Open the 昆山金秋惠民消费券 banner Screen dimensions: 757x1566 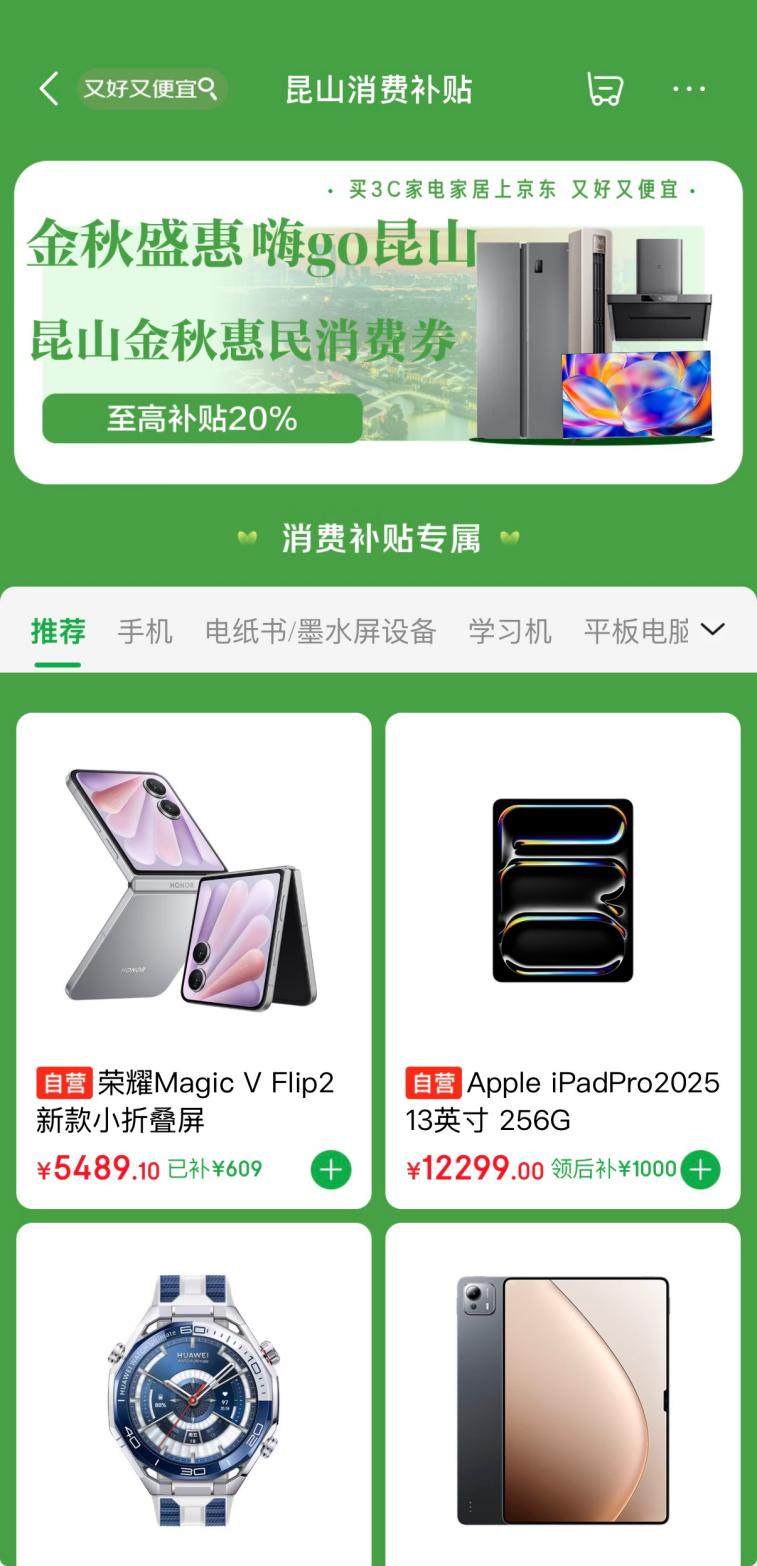[x=378, y=322]
